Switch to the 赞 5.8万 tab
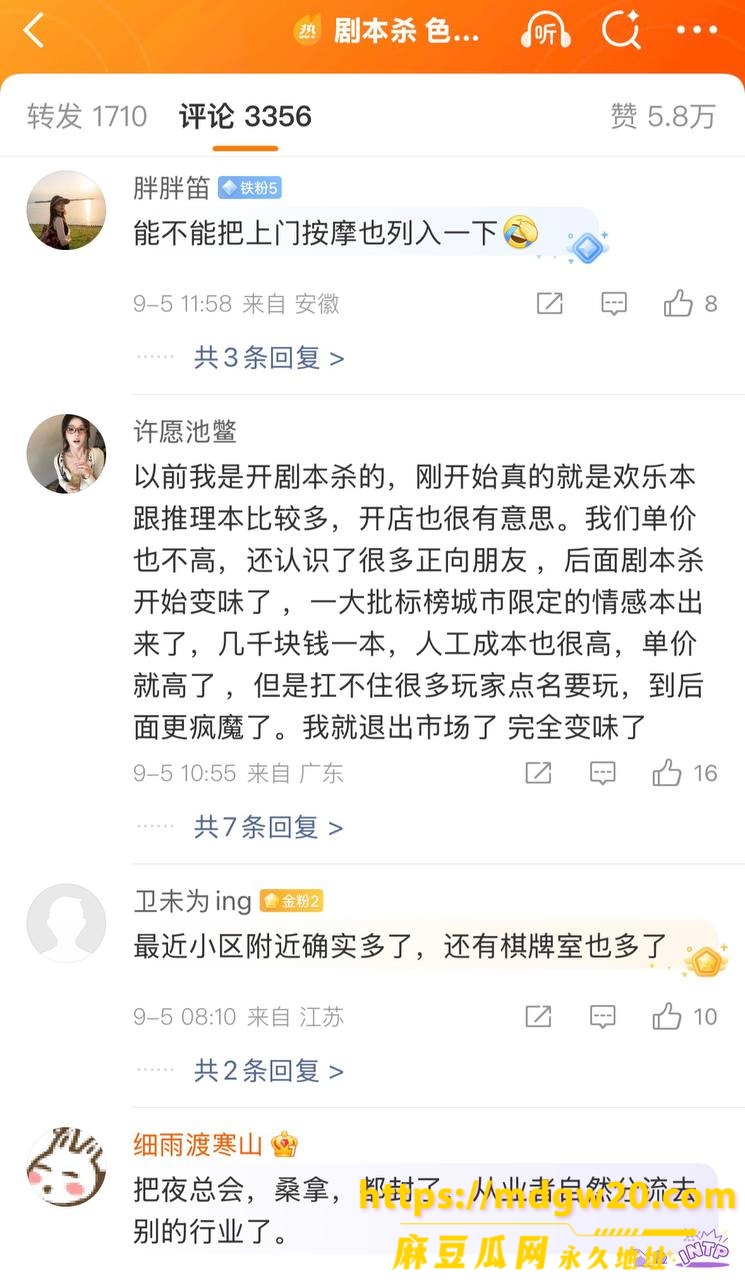Image resolution: width=745 pixels, height=1280 pixels. tap(663, 116)
